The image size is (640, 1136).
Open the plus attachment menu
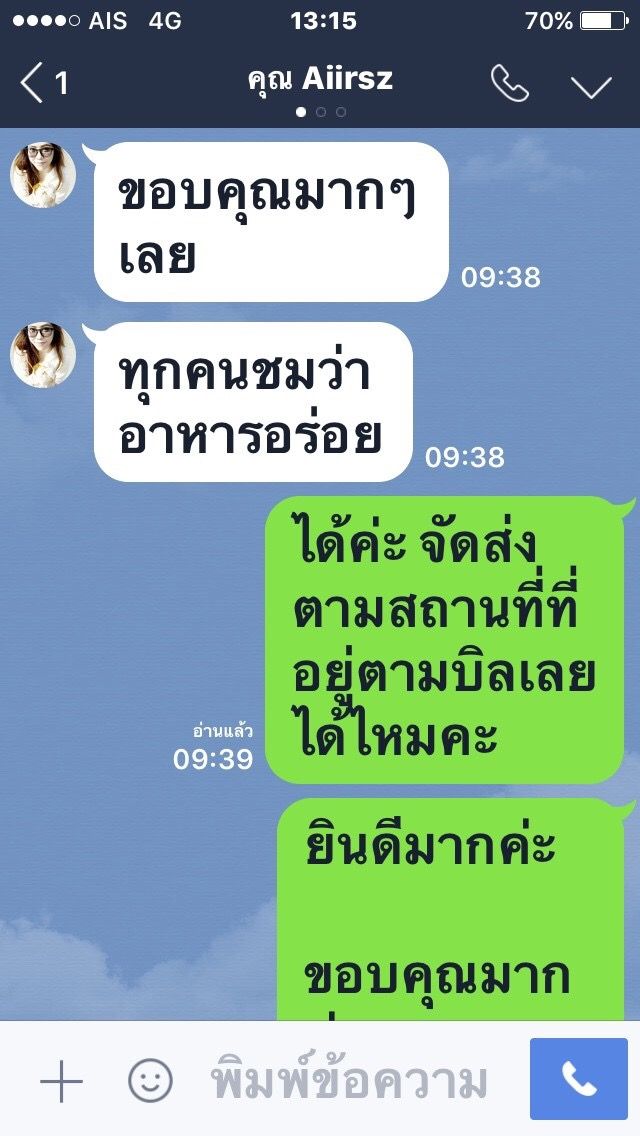(x=61, y=1081)
